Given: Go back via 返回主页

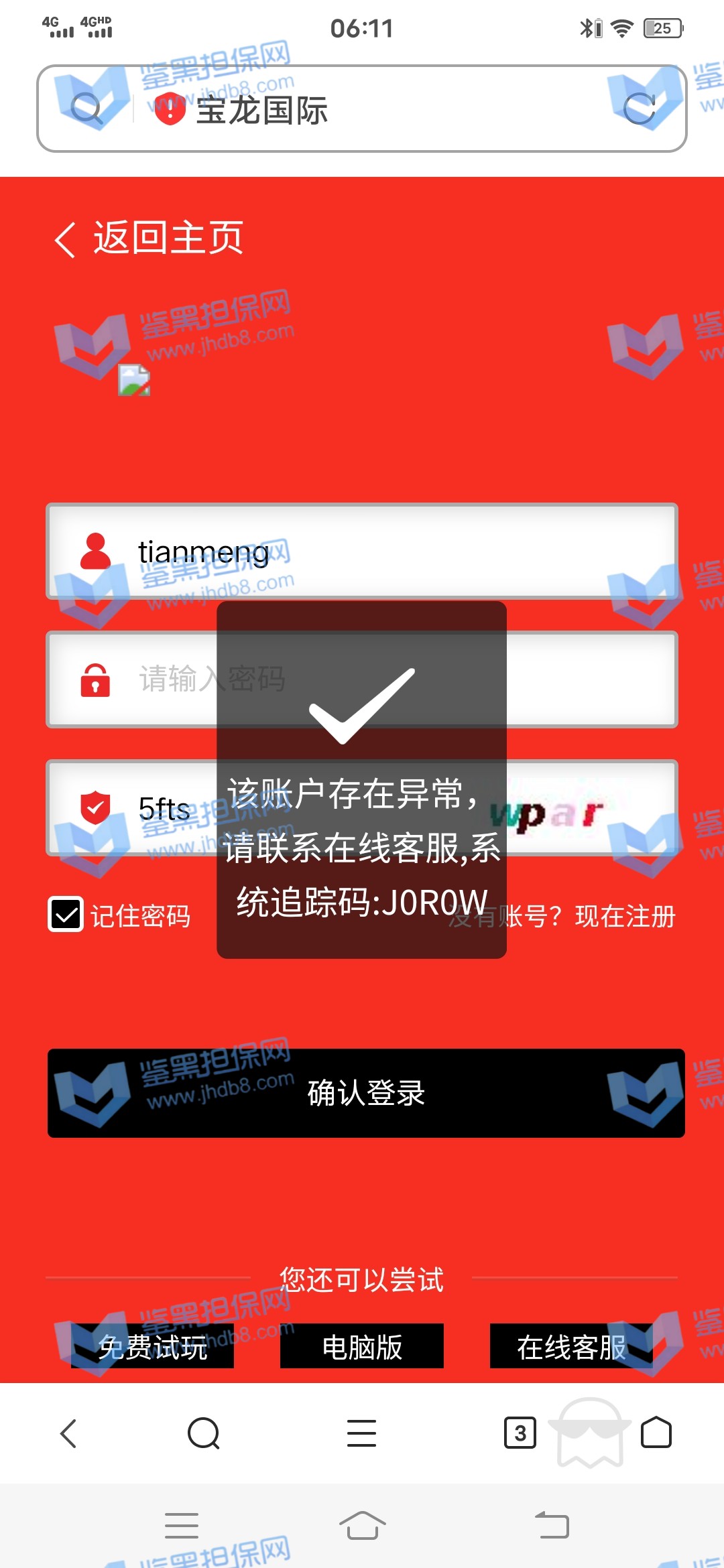Looking at the screenshot, I should [149, 239].
